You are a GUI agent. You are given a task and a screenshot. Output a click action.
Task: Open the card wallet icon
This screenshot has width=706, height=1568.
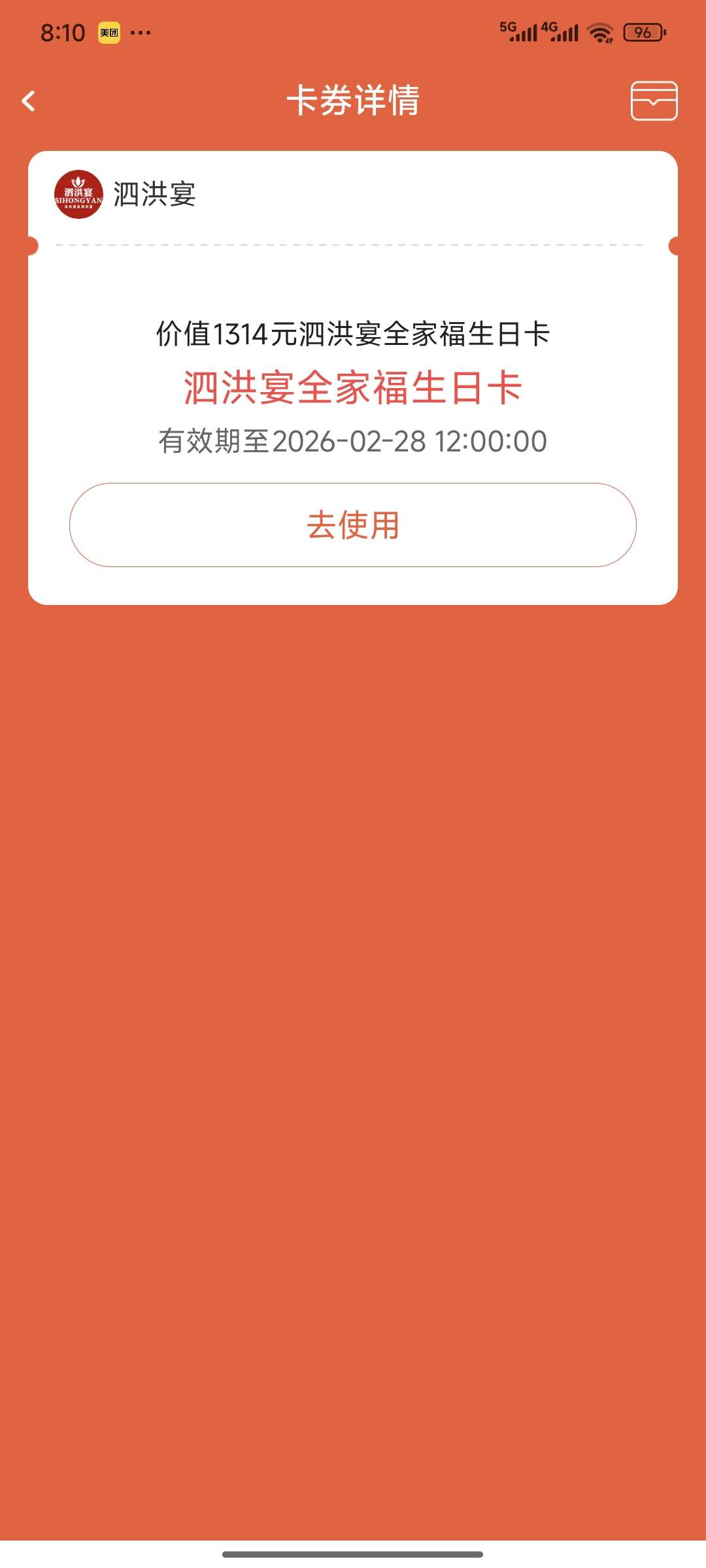click(654, 101)
